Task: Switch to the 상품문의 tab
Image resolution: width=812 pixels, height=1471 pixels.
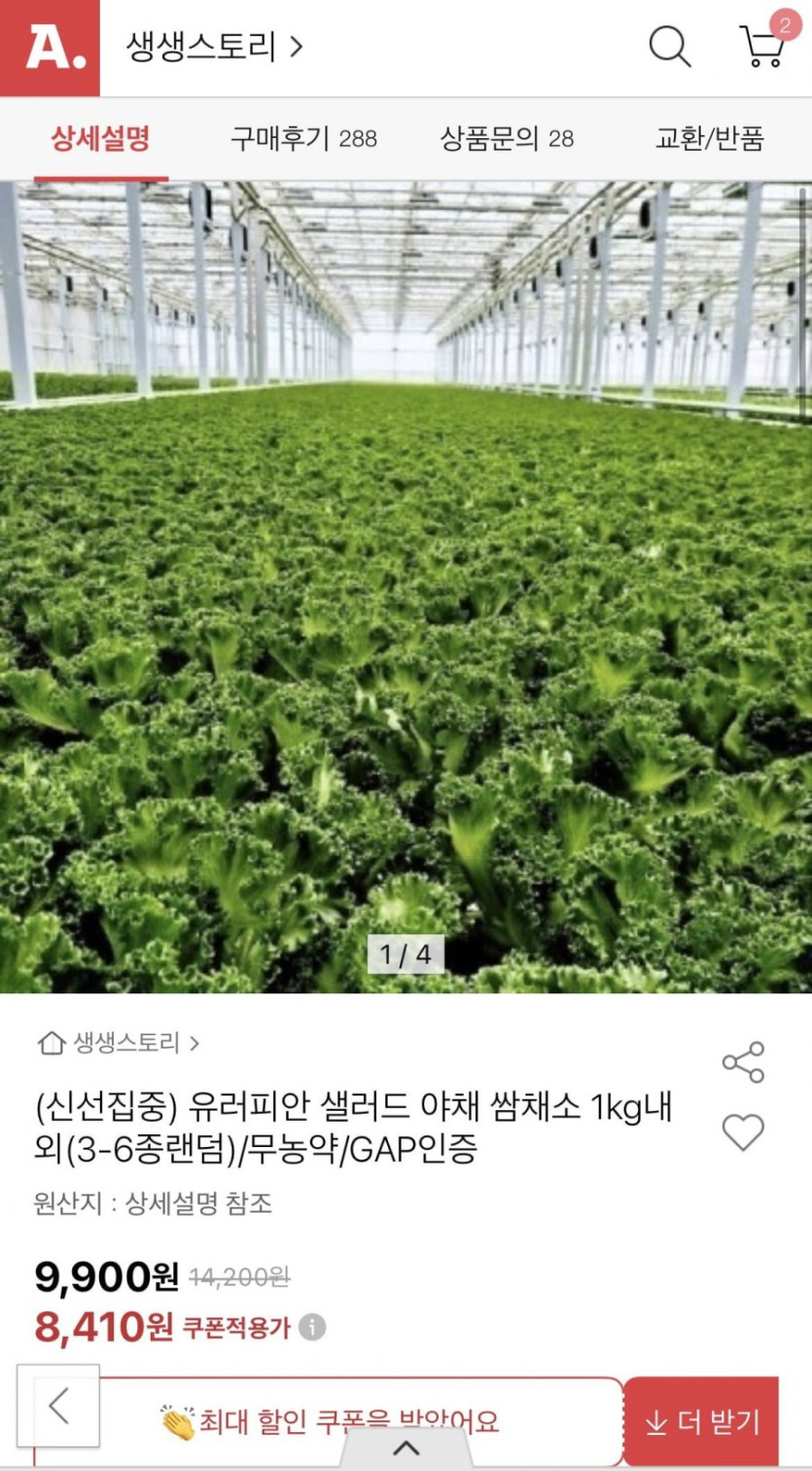Action: pyautogui.click(x=507, y=138)
